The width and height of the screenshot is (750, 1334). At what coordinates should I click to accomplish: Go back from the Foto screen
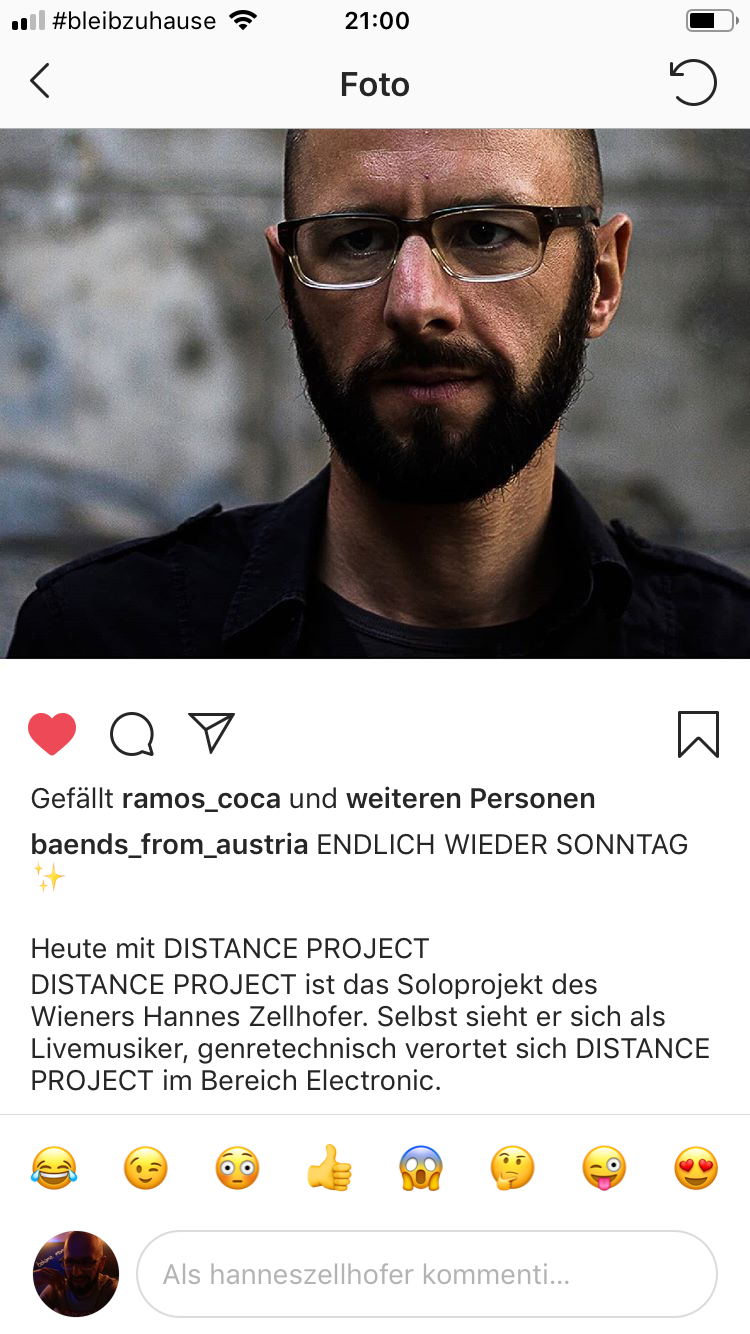(40, 82)
